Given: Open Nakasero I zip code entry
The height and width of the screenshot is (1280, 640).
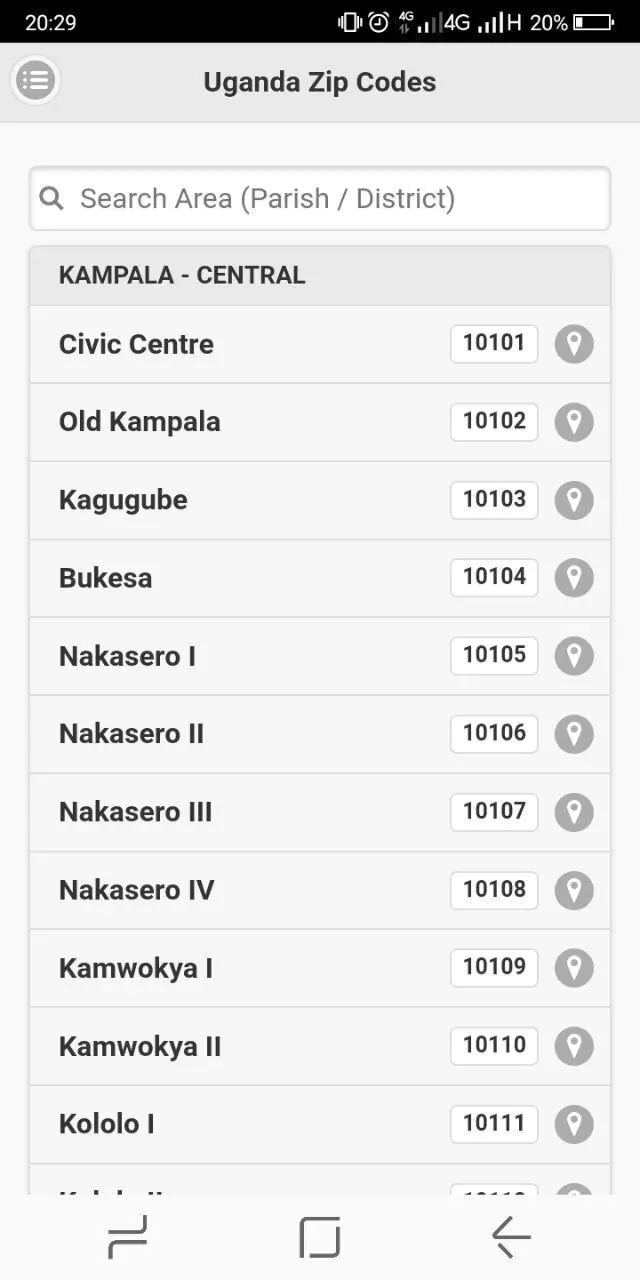Looking at the screenshot, I should (x=320, y=656).
